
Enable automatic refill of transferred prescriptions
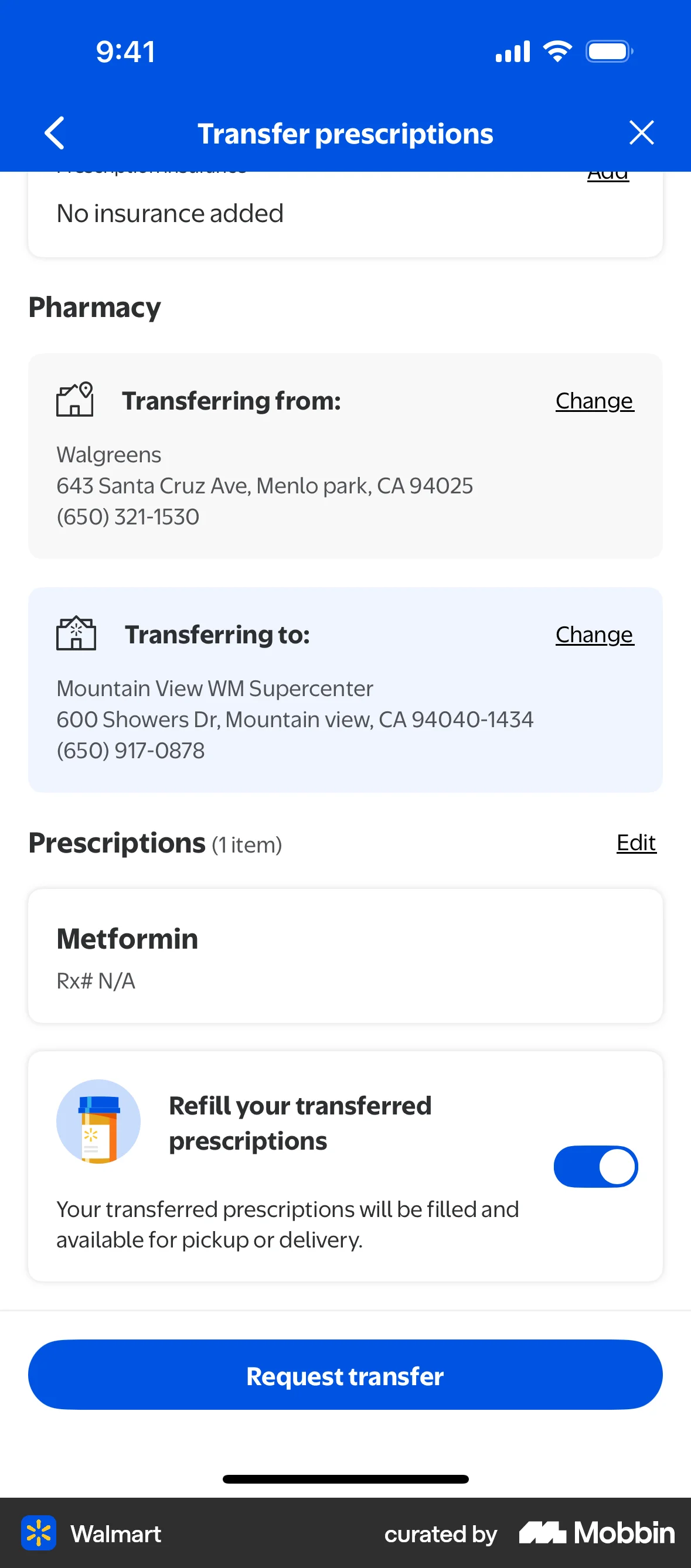click(595, 1166)
